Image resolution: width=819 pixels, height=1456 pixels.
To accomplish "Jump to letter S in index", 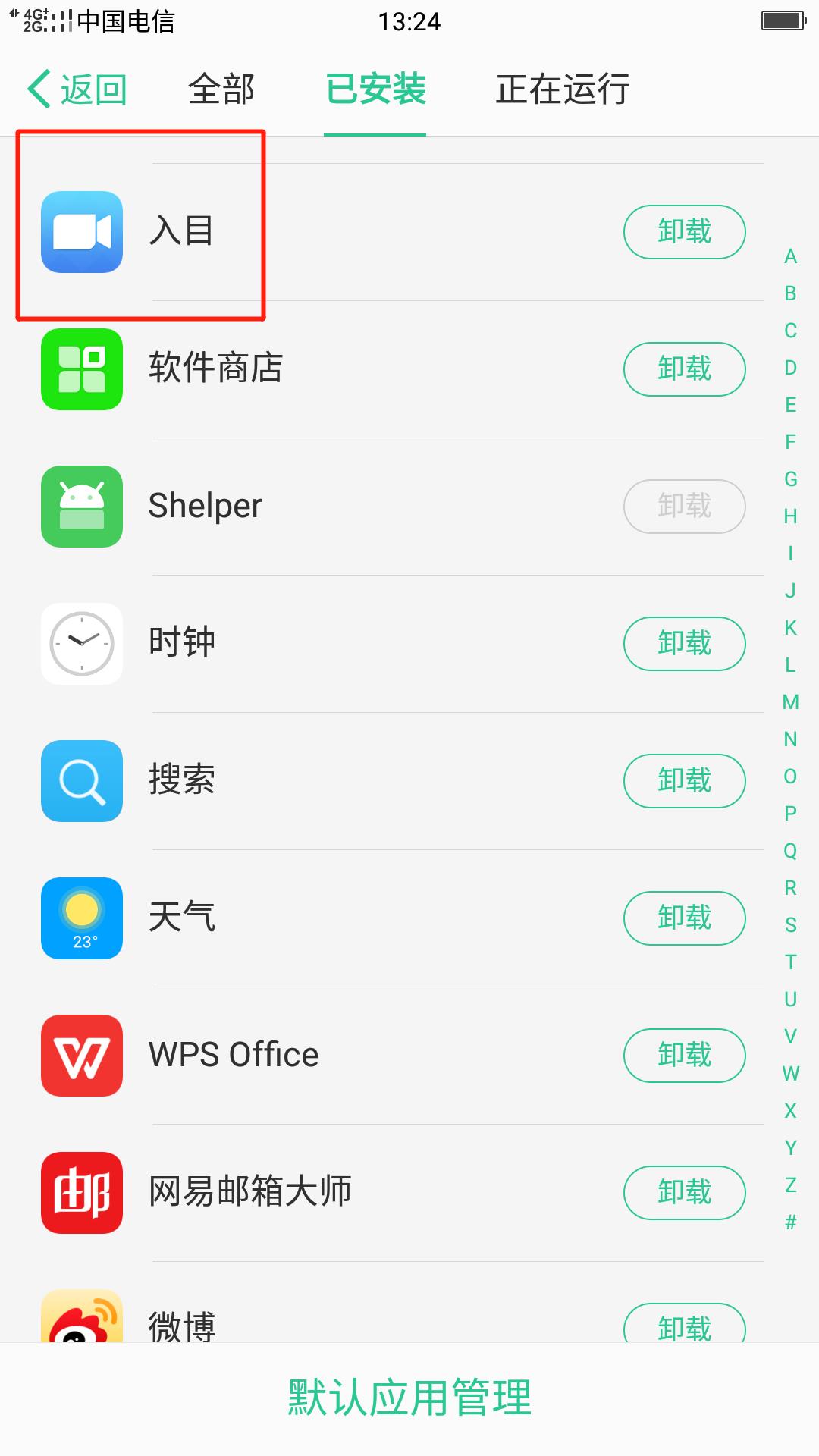I will click(x=790, y=924).
